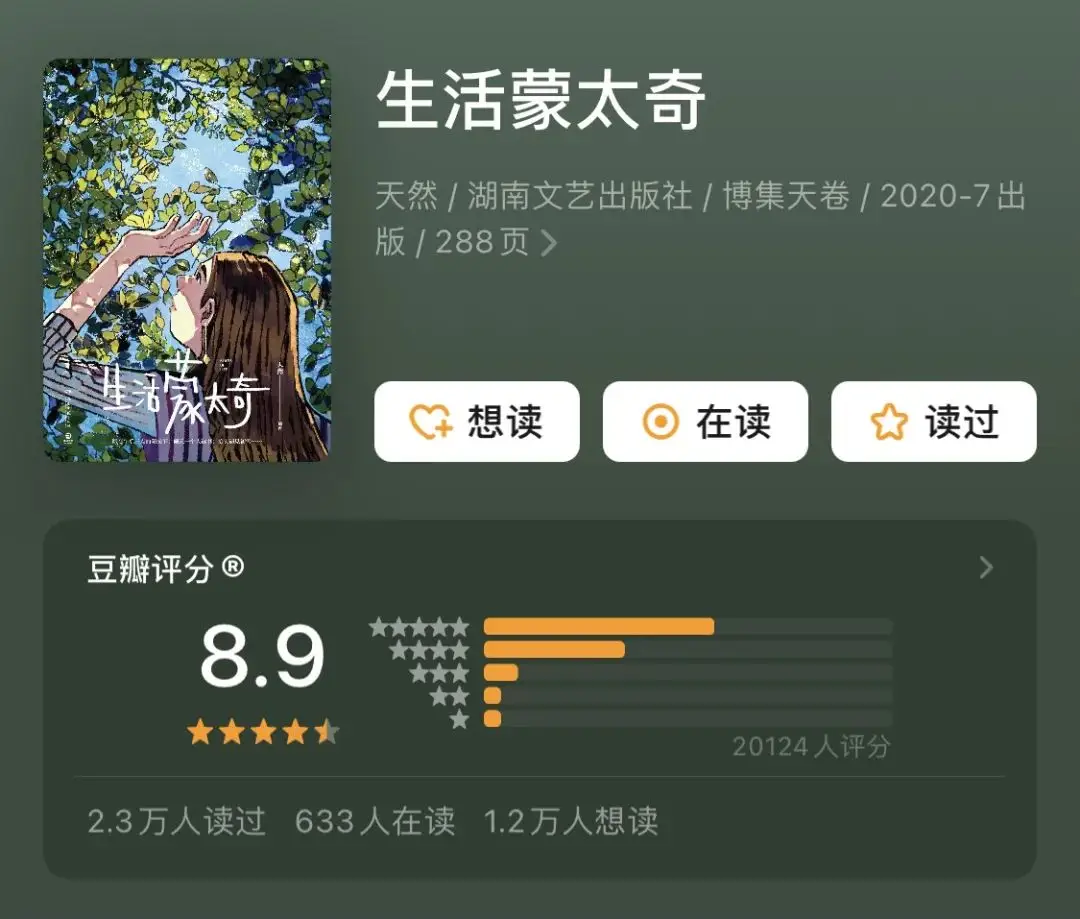Viewport: 1080px width, 919px height.
Task: Mark book as 在读 (currently reading)
Action: (705, 422)
